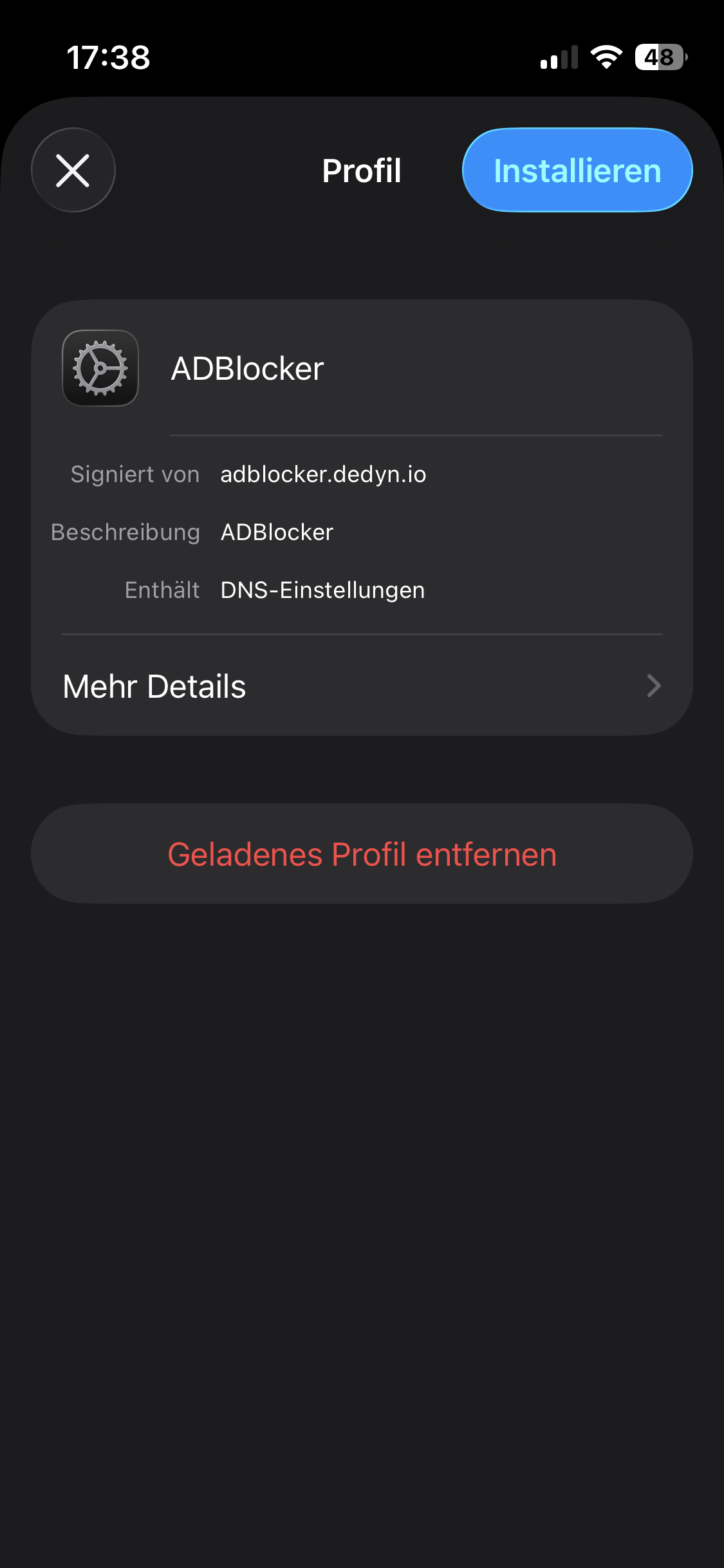Tap the chevron next to Mehr Details
Viewport: 724px width, 1568px height.
pyautogui.click(x=653, y=686)
